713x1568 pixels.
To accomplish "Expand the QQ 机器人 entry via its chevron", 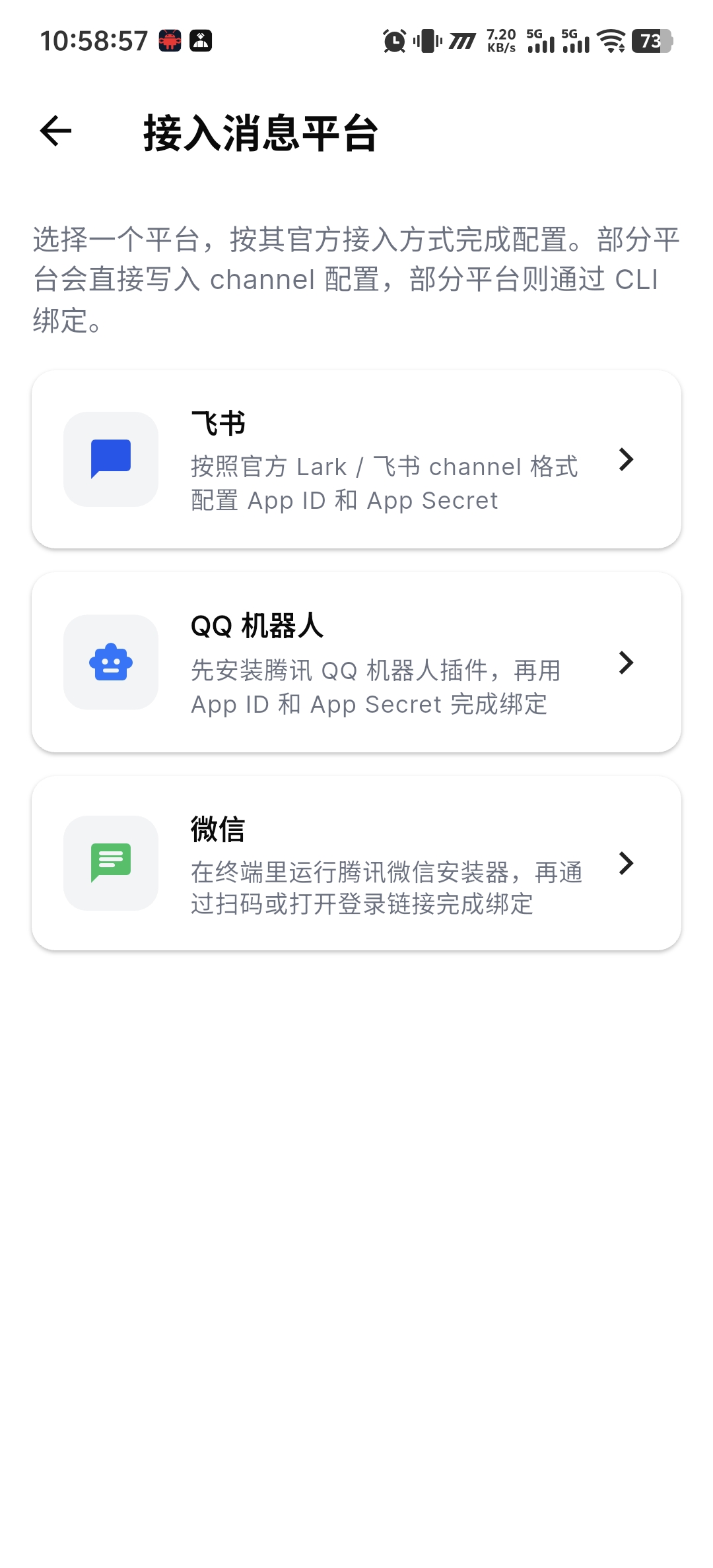I will (x=626, y=664).
